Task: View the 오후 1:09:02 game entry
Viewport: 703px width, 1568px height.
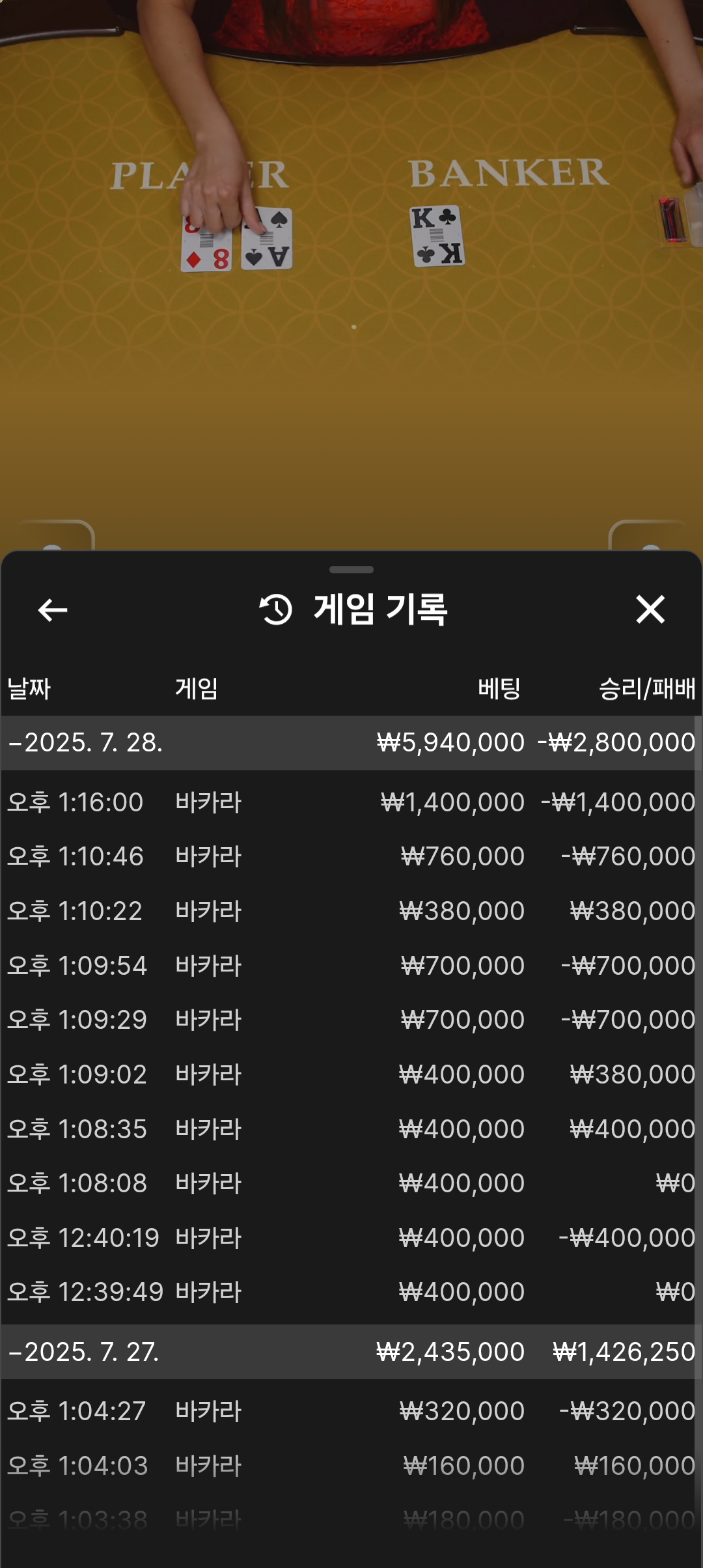Action: tap(351, 1074)
